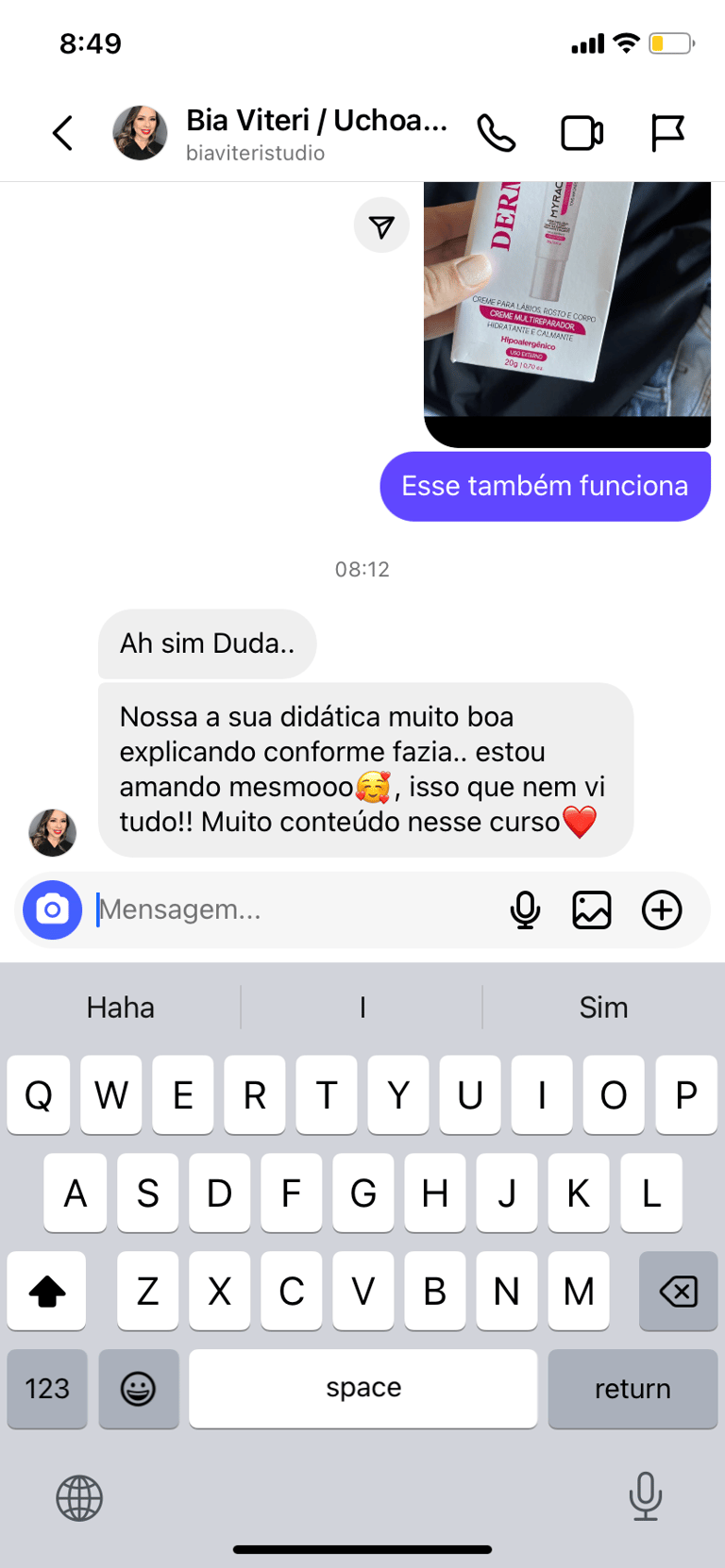Change keyboard language with the globe

(x=79, y=1498)
